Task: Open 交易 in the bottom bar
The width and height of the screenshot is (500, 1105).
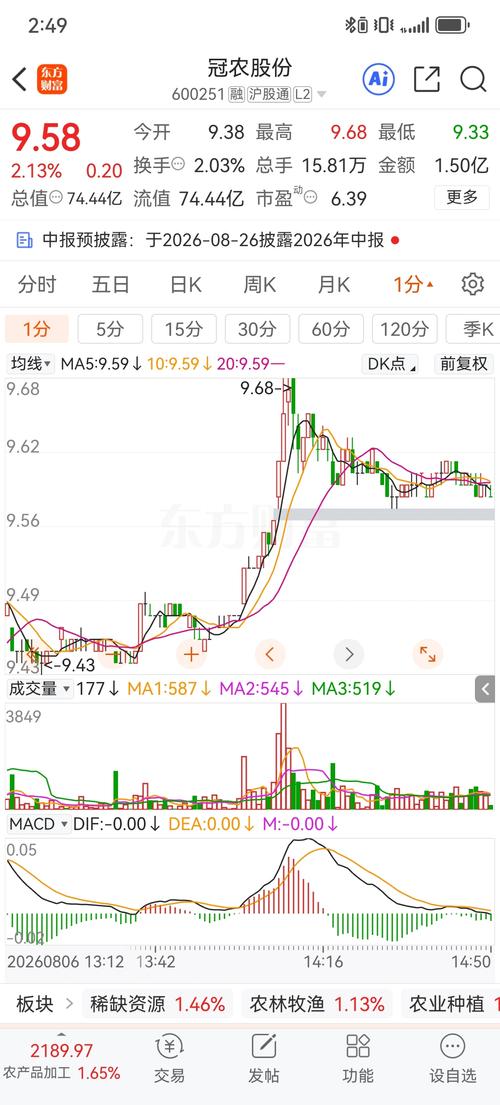Action: [169, 1059]
